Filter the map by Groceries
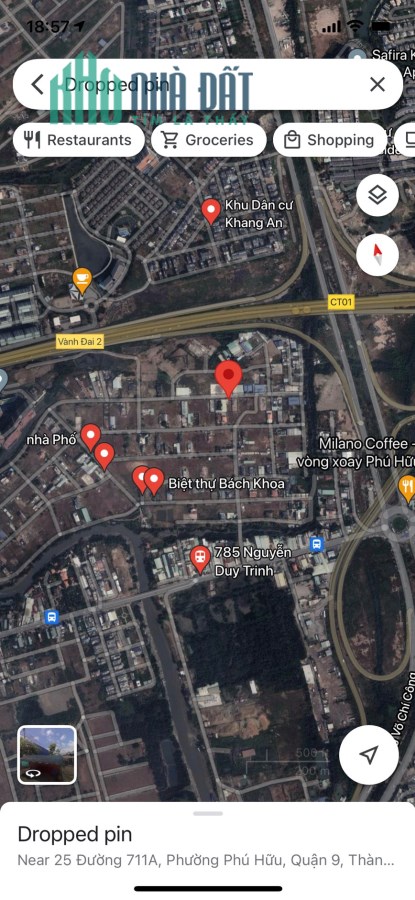 click(x=208, y=140)
